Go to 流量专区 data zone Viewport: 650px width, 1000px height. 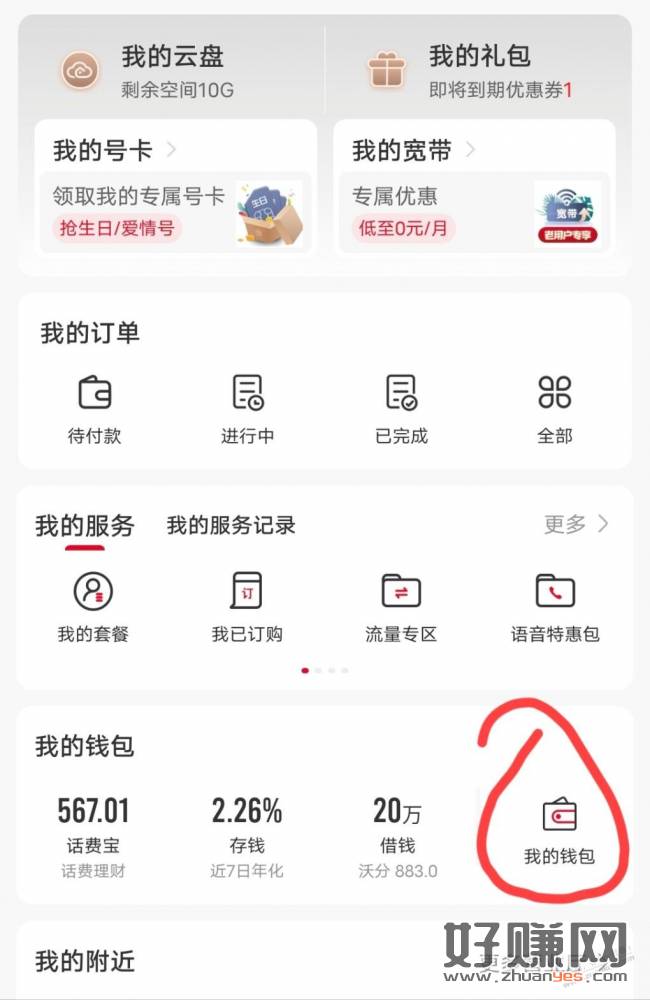(401, 607)
